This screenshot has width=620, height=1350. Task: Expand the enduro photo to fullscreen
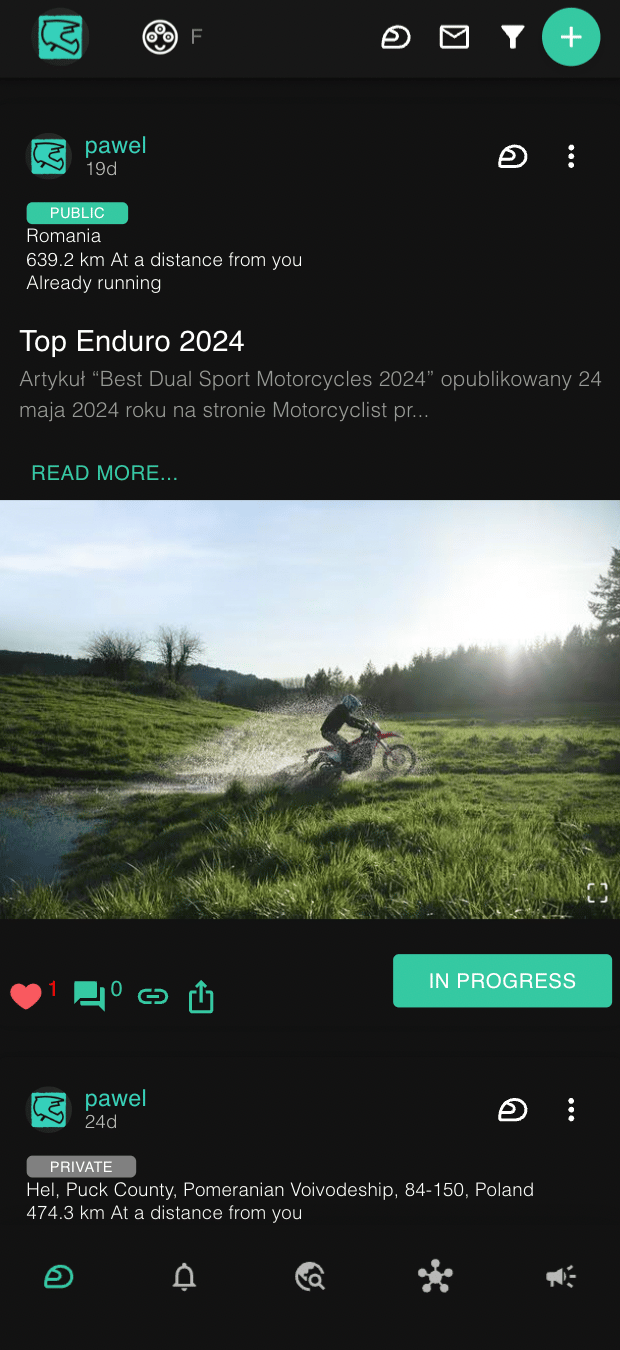597,893
